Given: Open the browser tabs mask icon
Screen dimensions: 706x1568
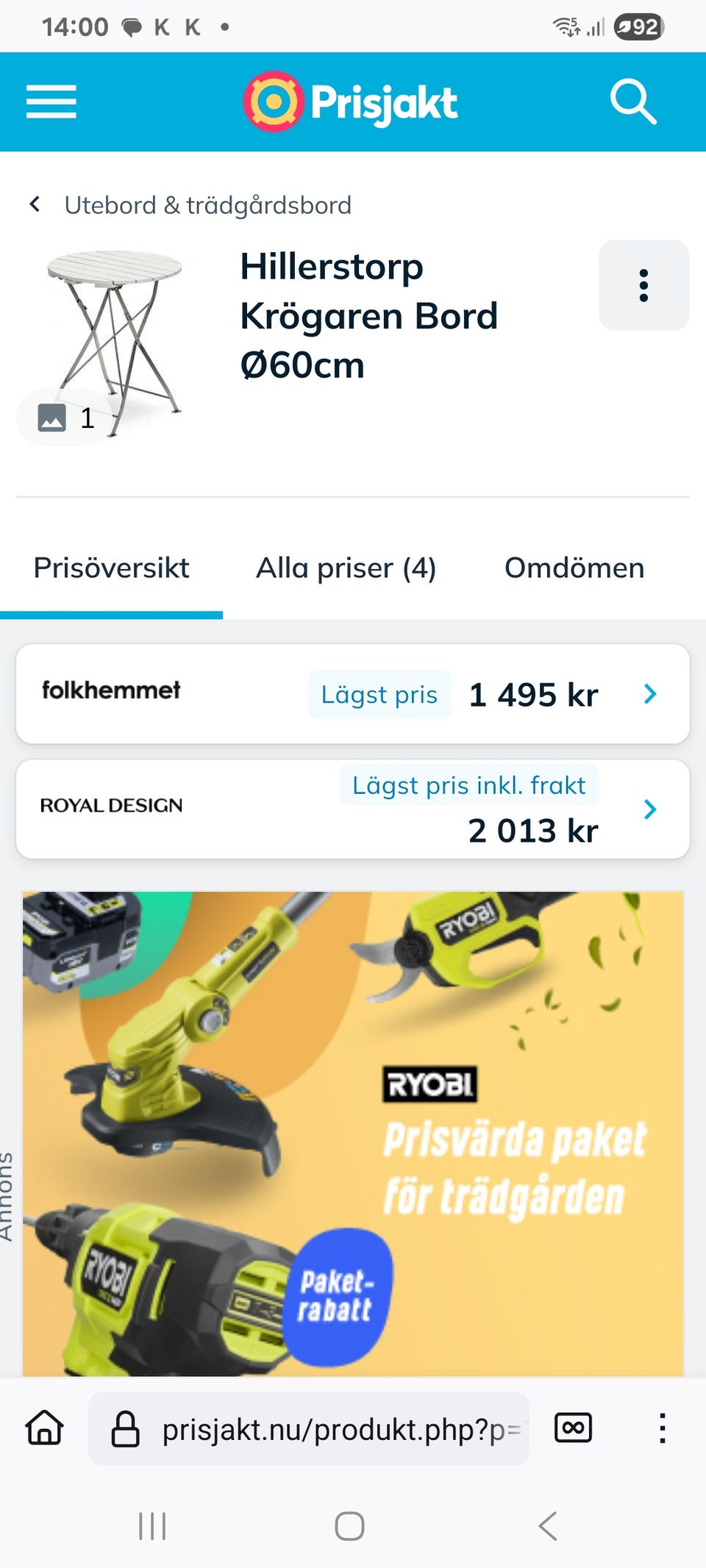Looking at the screenshot, I should tap(573, 1428).
